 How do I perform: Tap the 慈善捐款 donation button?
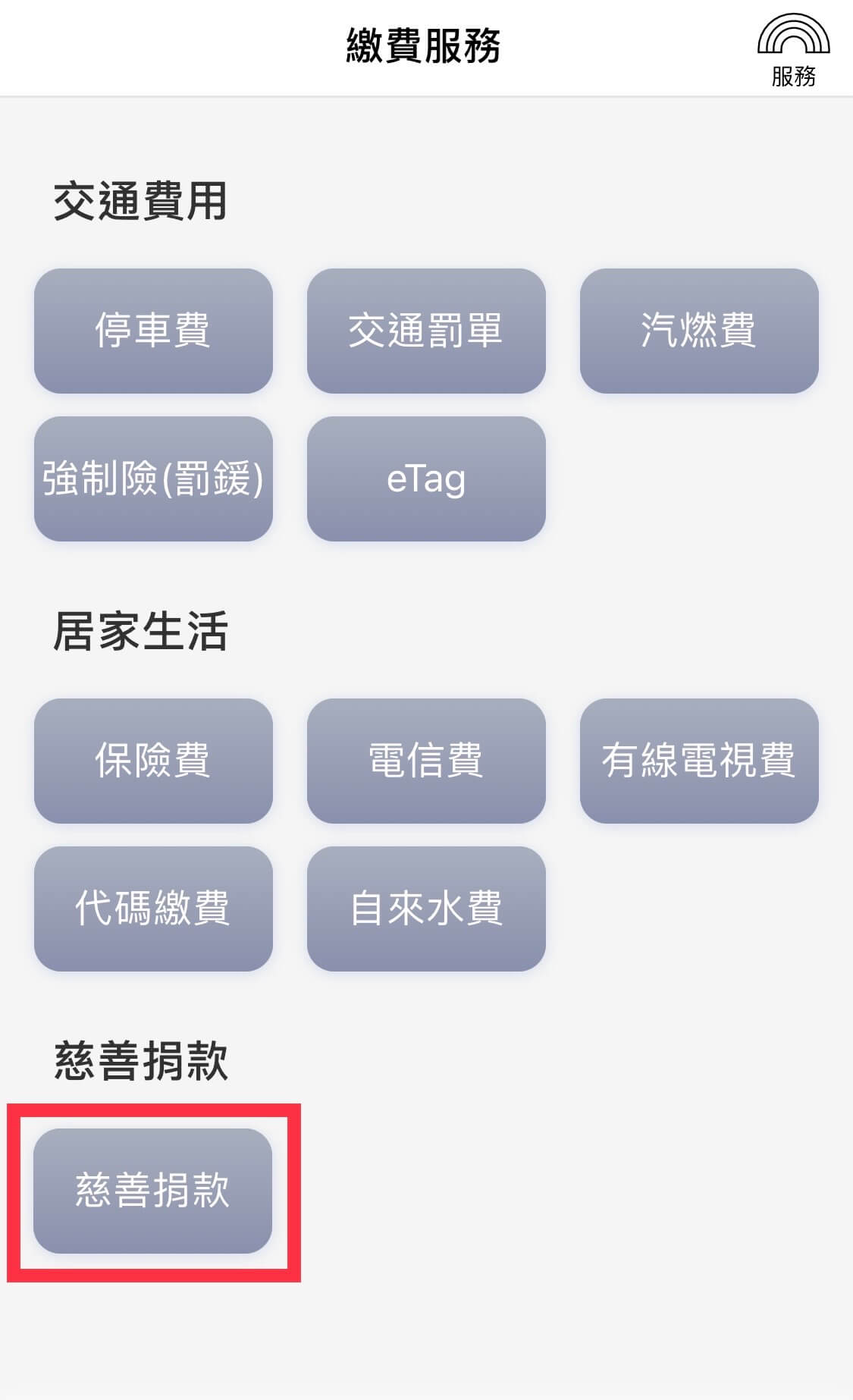pyautogui.click(x=153, y=1191)
